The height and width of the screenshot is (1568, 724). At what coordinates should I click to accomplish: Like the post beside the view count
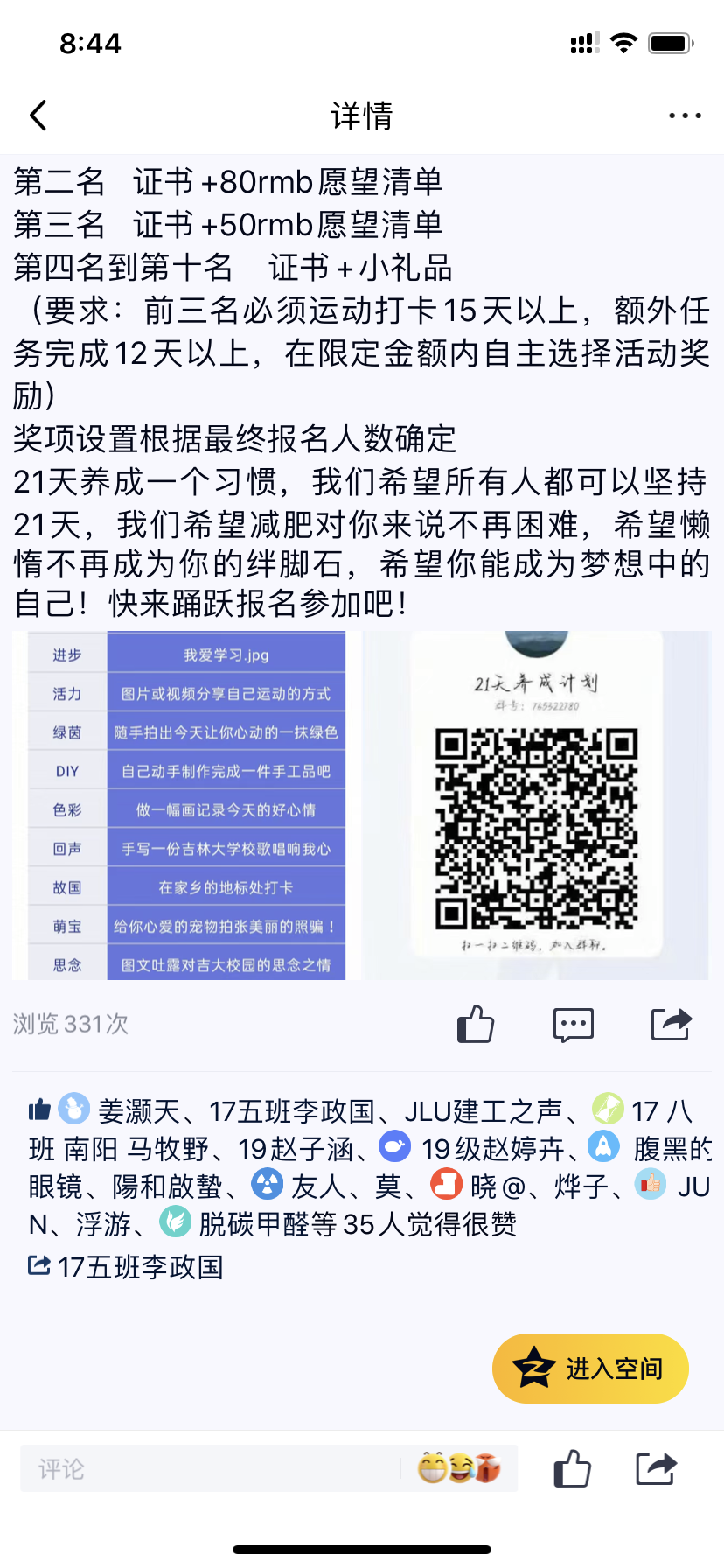476,1024
